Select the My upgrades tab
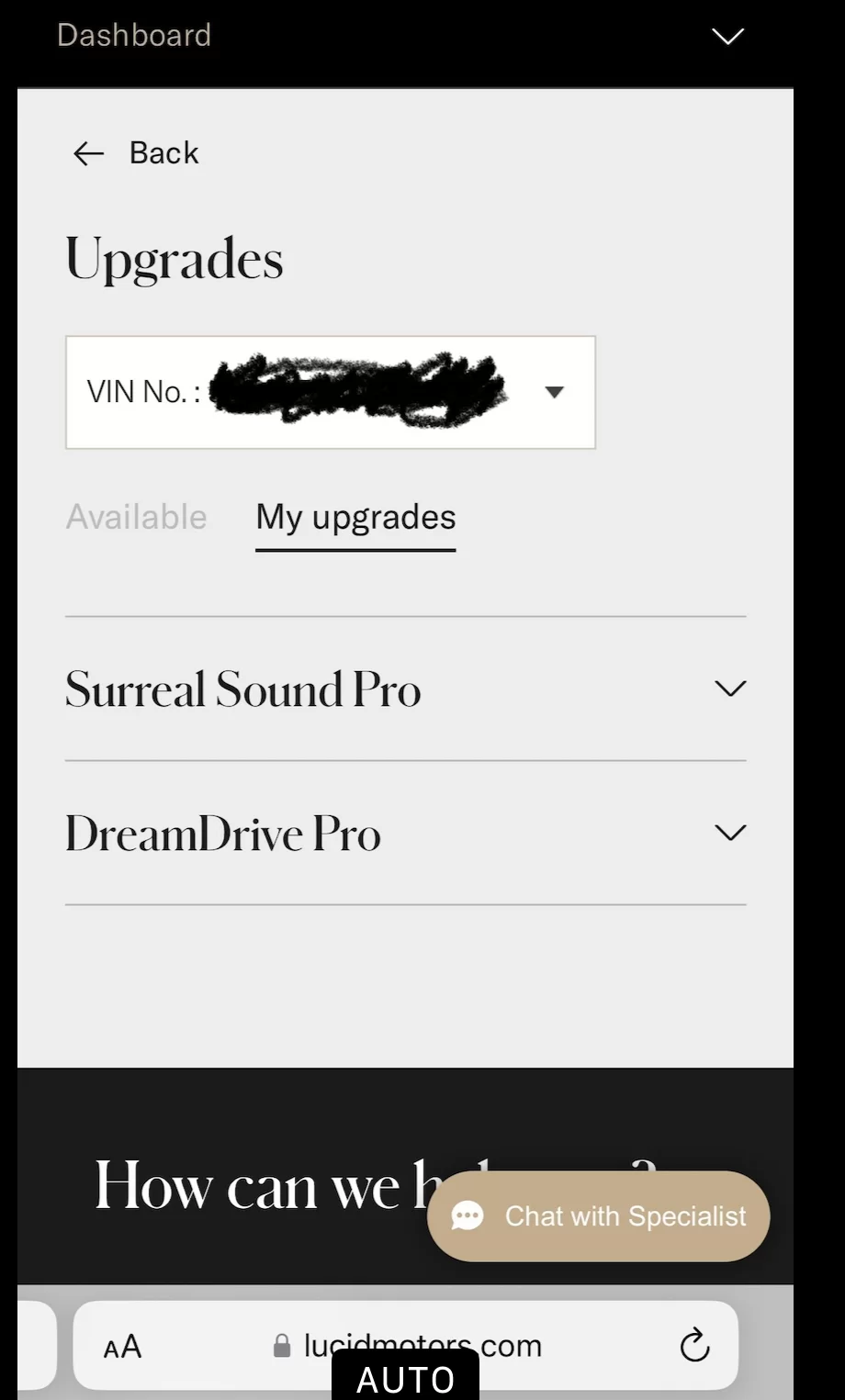Image resolution: width=845 pixels, height=1400 pixels. [x=355, y=518]
